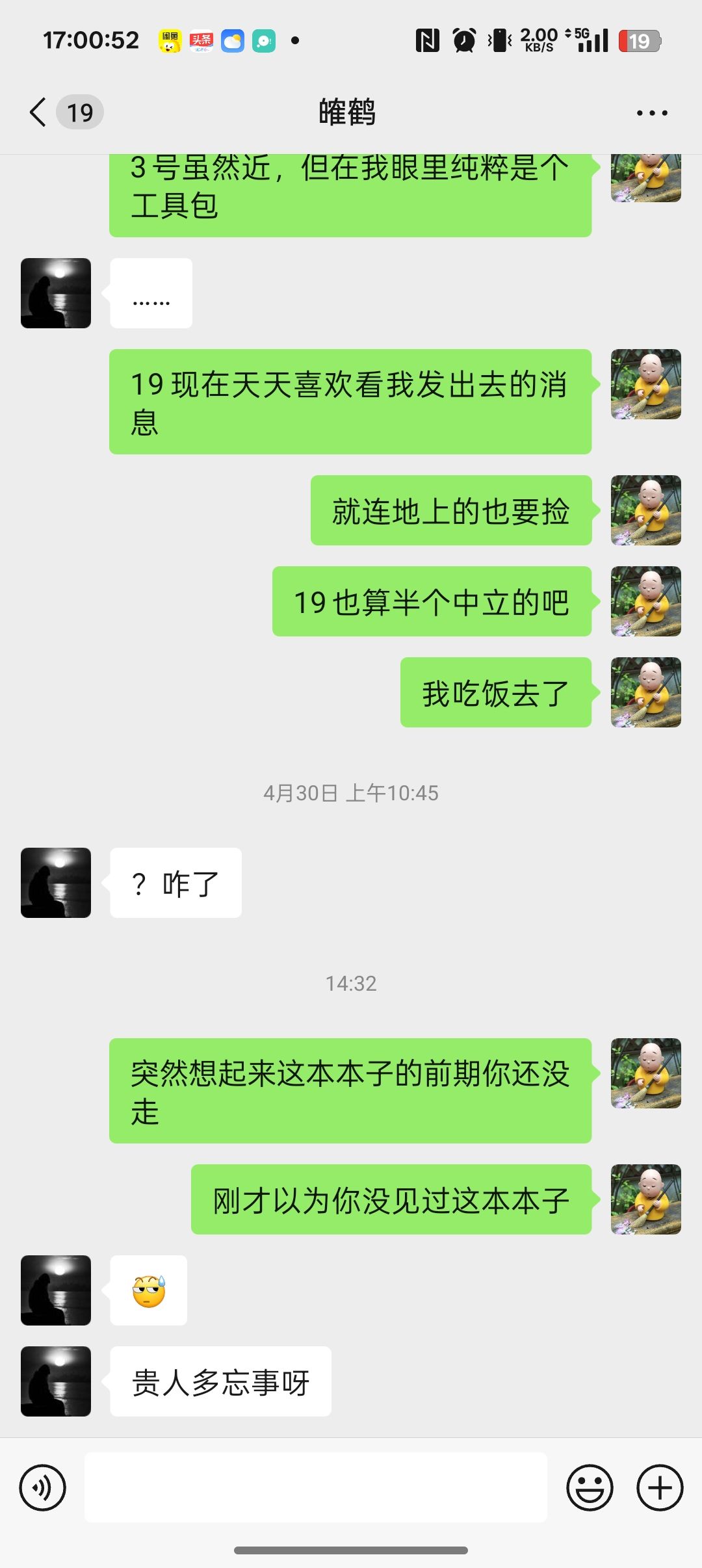The width and height of the screenshot is (702, 1568).
Task: Tap the message text field
Action: coord(315,1487)
